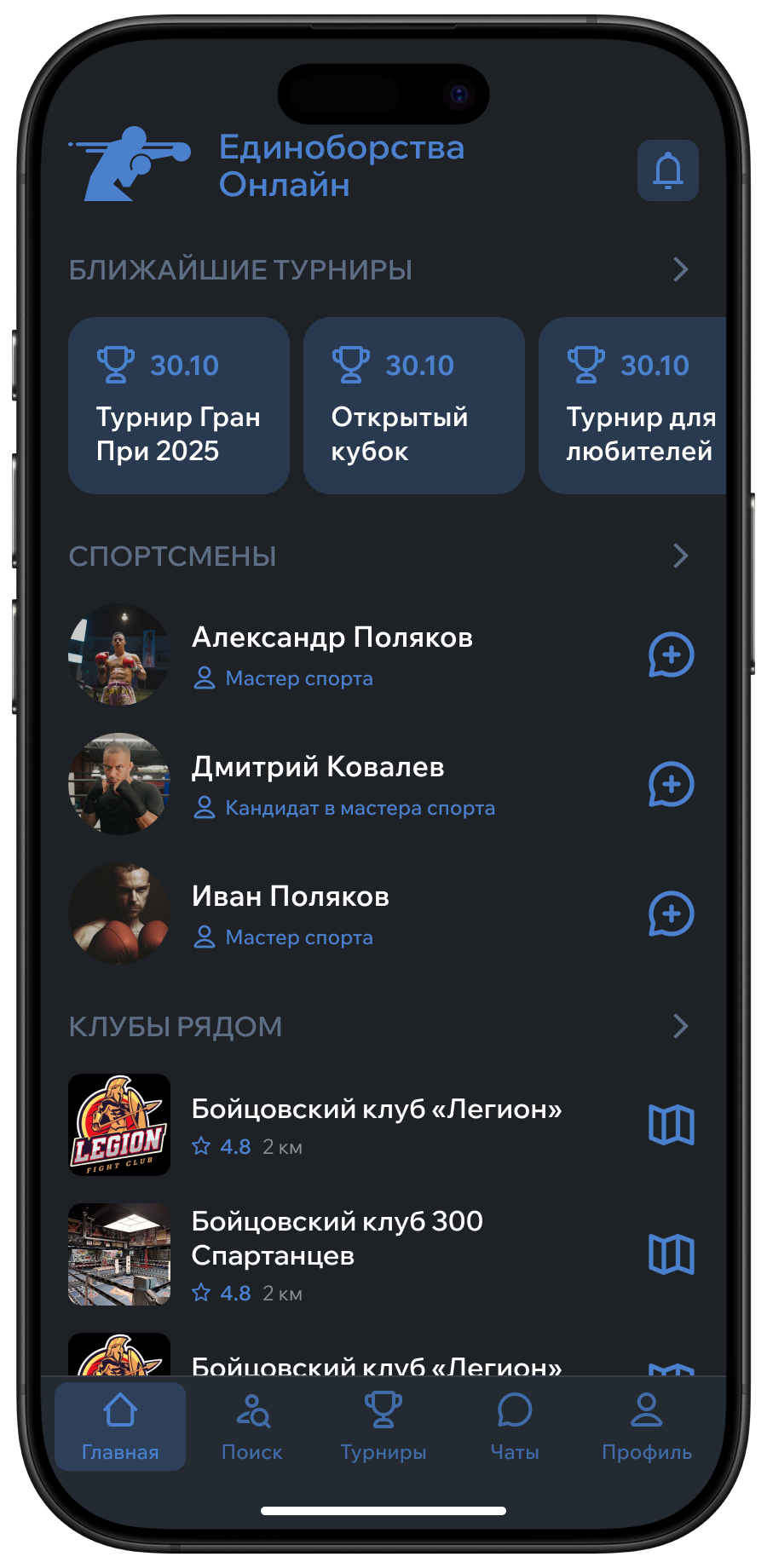Select the trophy icon on Турнир Гран При 2025

coord(114,363)
